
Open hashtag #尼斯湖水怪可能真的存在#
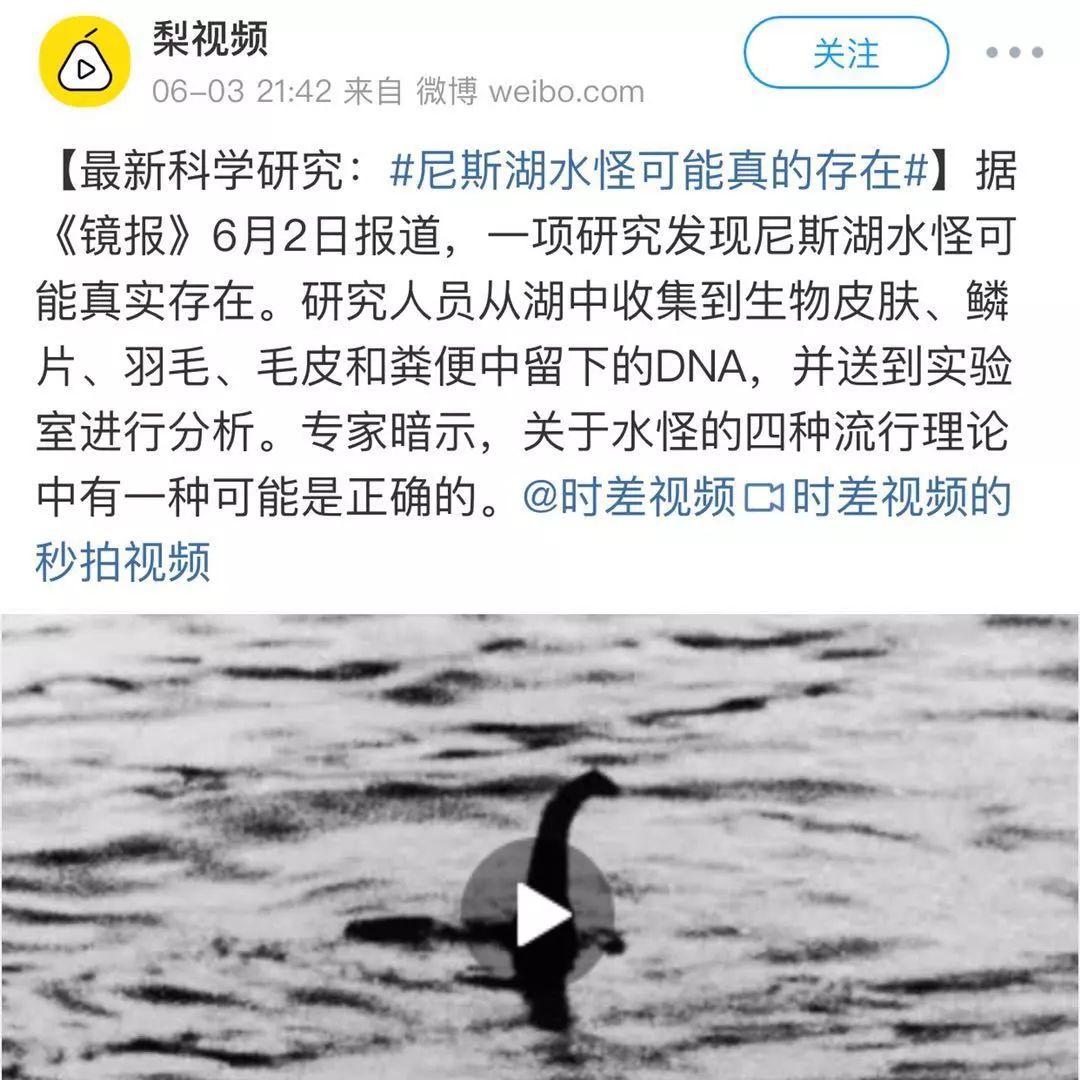660,171
